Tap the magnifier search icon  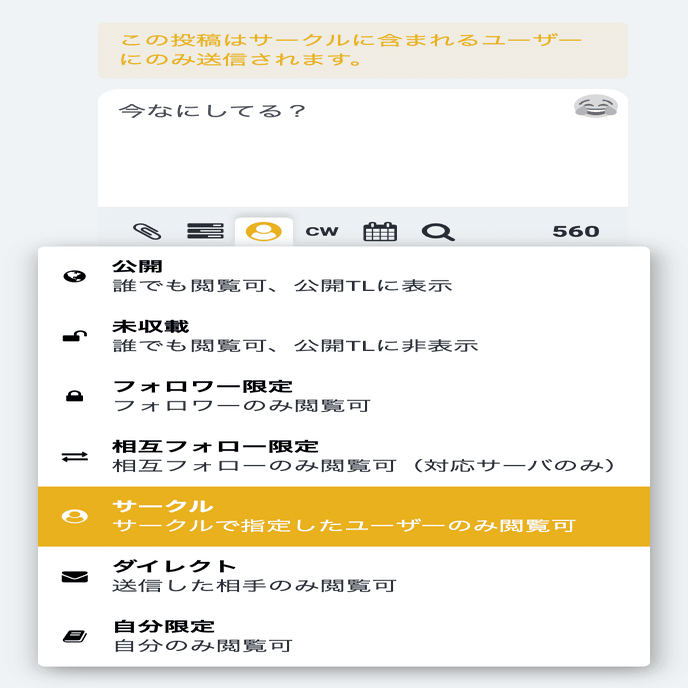click(x=438, y=231)
